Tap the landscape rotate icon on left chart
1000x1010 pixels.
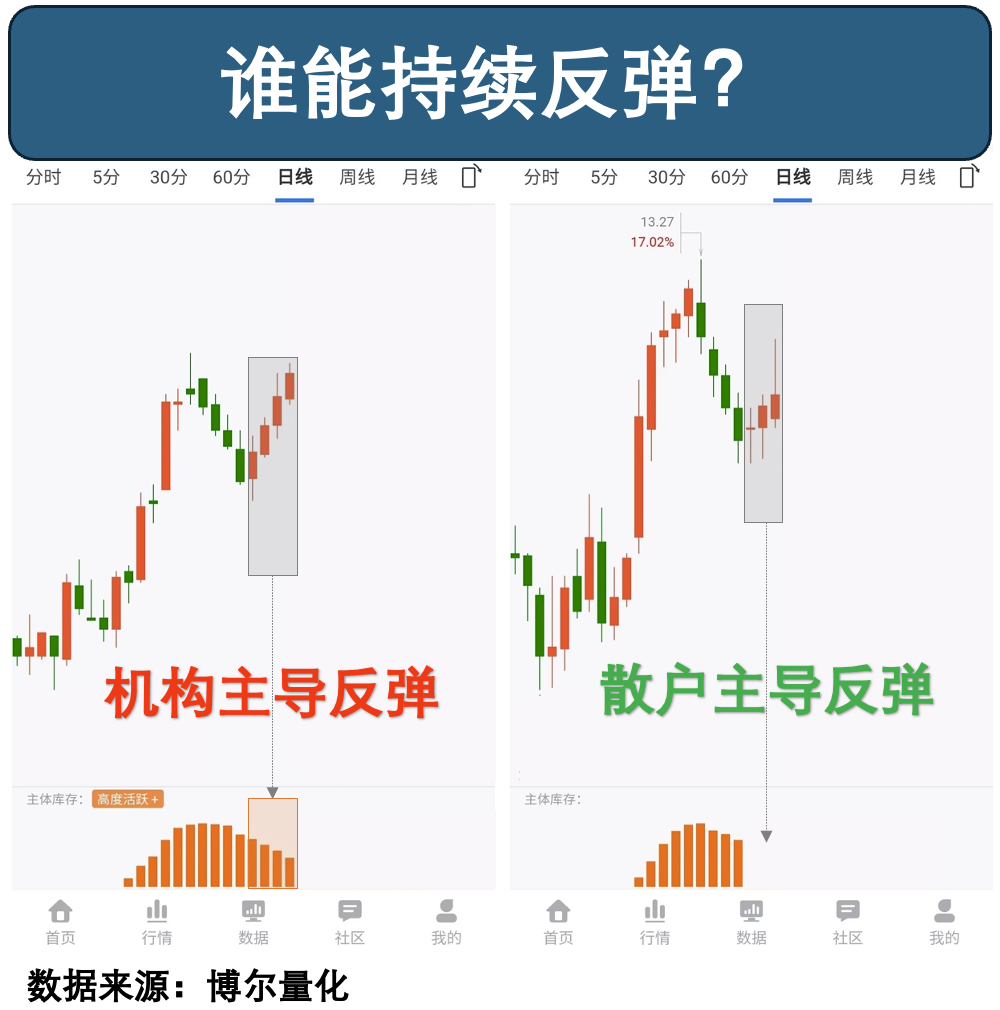coord(471,176)
